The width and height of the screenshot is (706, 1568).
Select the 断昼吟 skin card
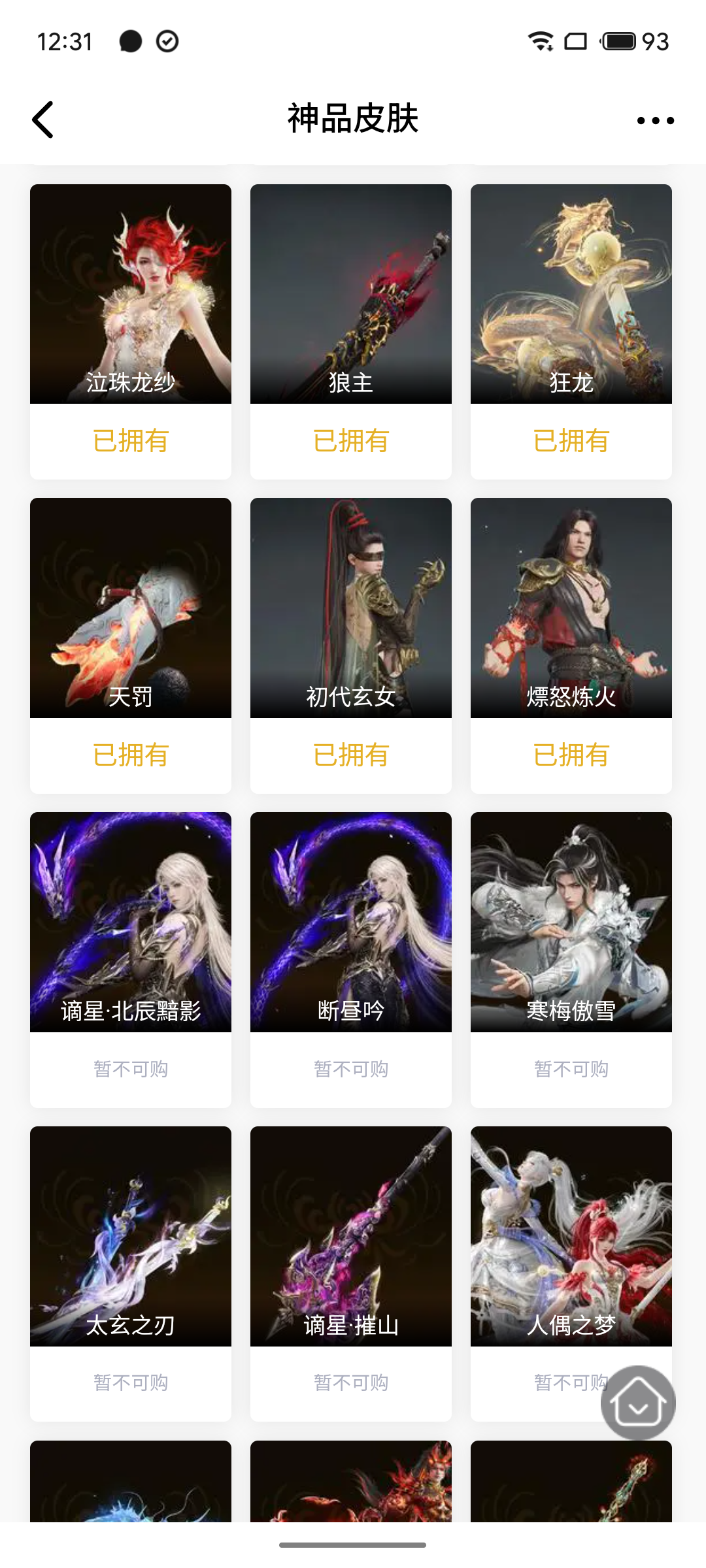[351, 921]
